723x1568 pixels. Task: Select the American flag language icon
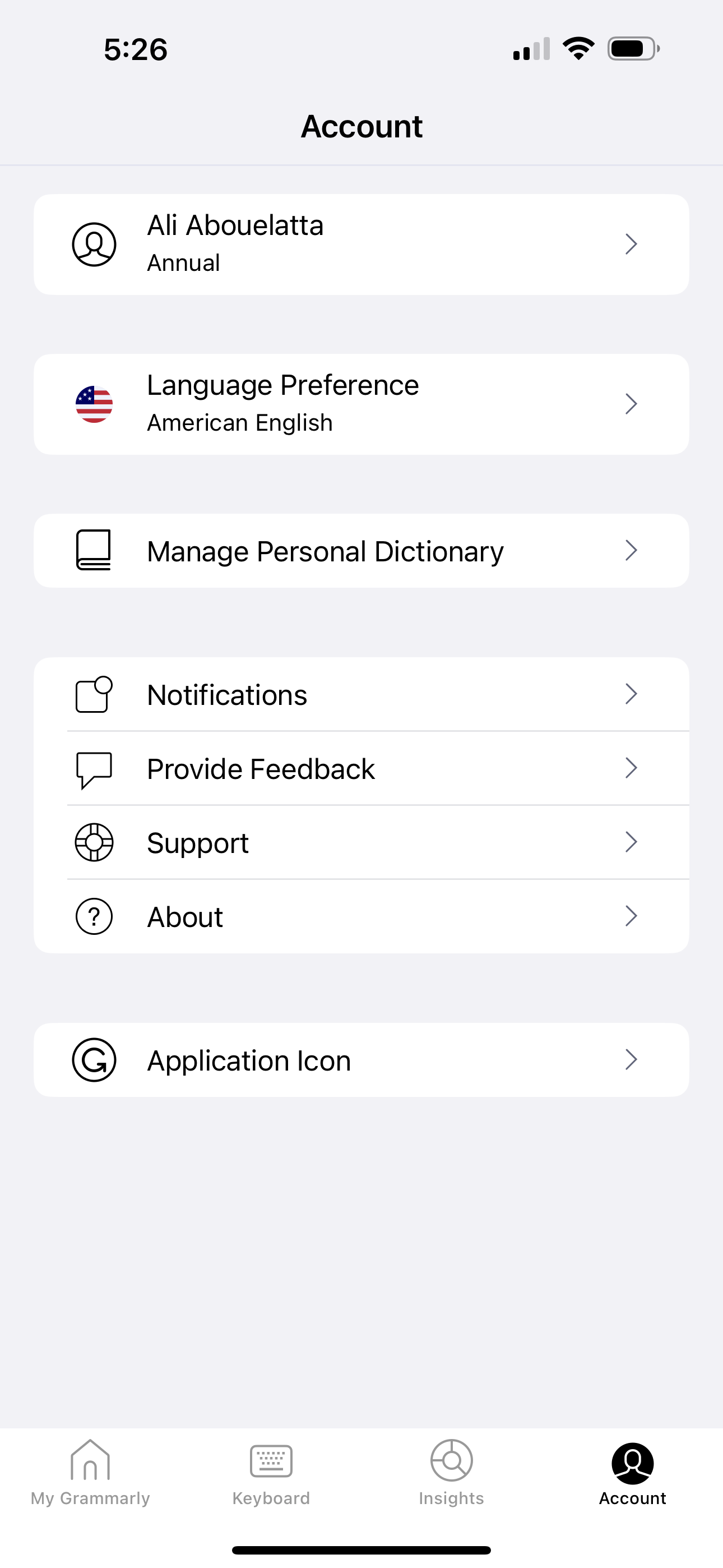point(94,404)
